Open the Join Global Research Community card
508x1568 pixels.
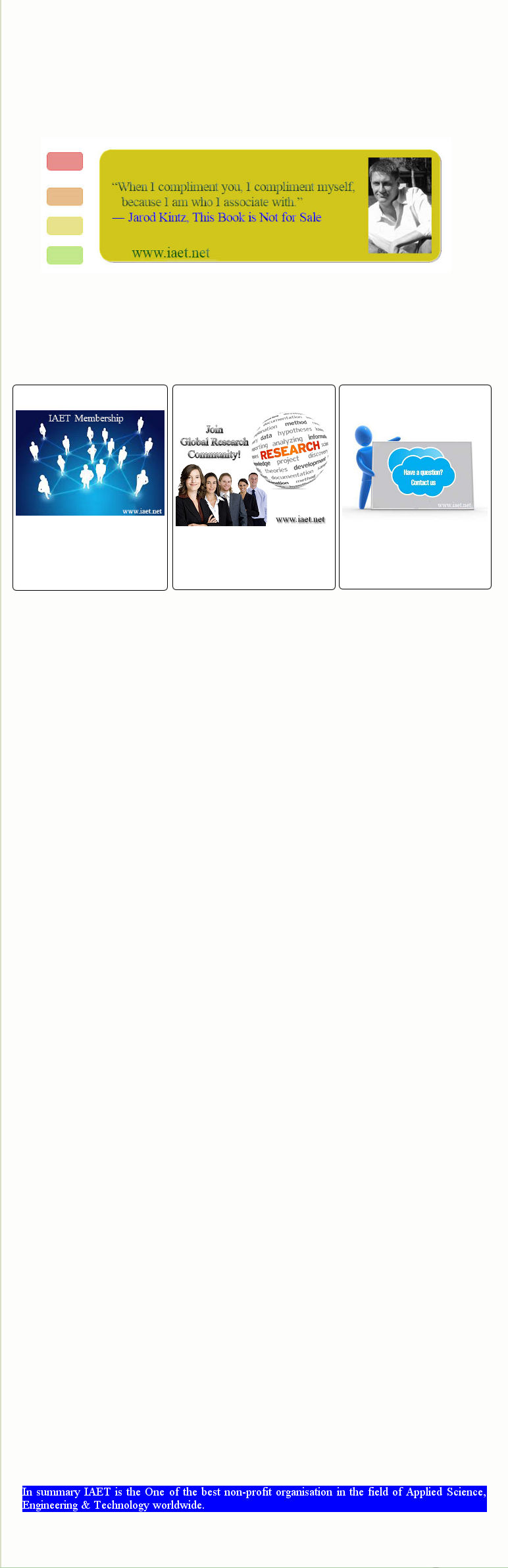(x=253, y=469)
